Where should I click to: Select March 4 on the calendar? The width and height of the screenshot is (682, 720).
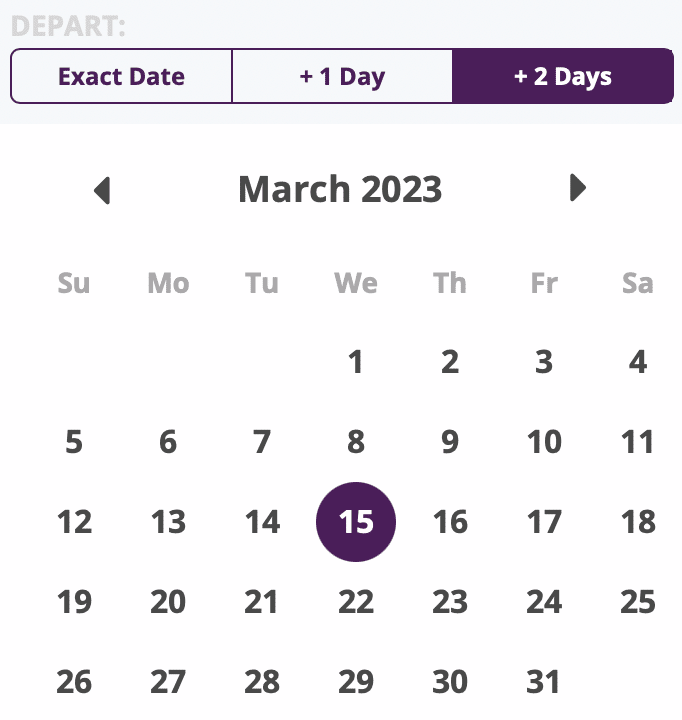638,362
